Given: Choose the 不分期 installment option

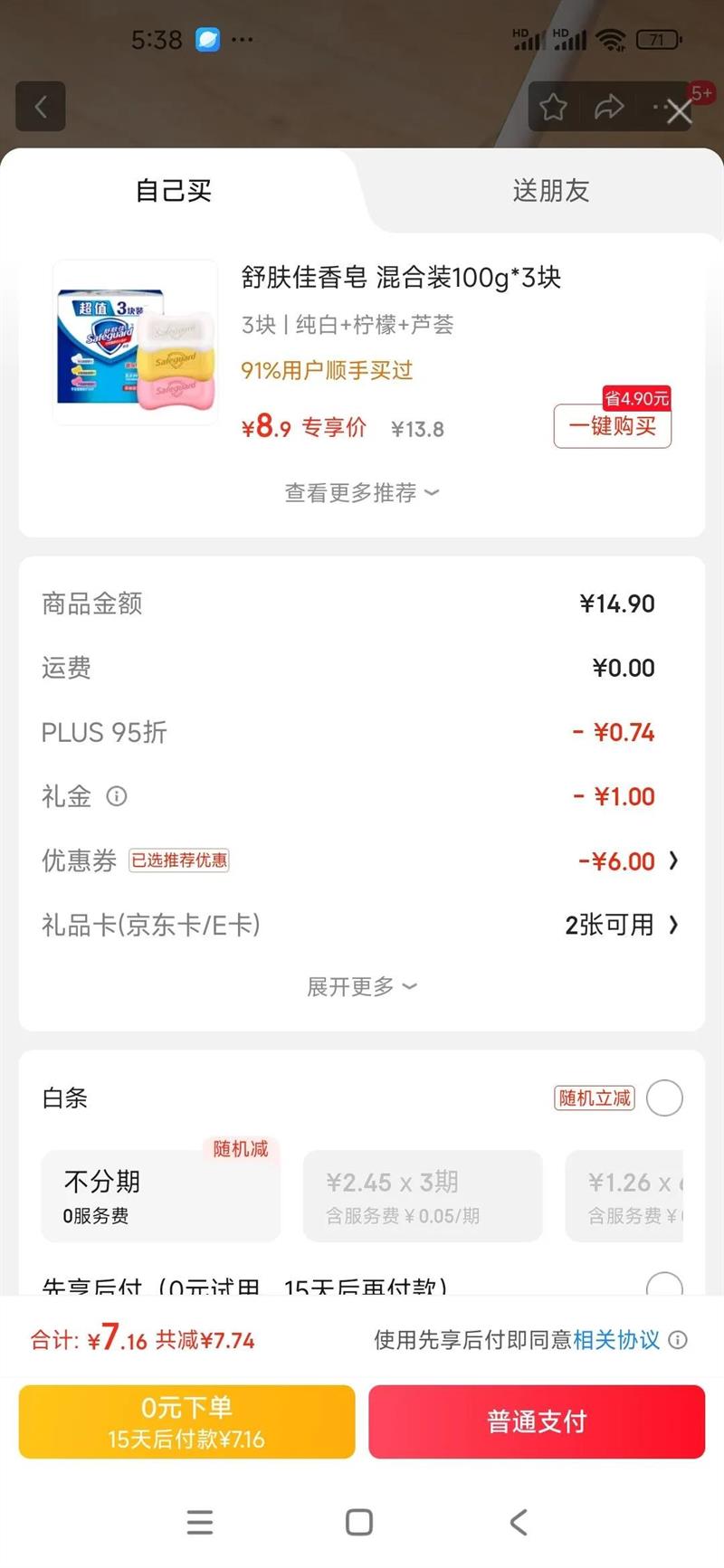Looking at the screenshot, I should pyautogui.click(x=160, y=1196).
